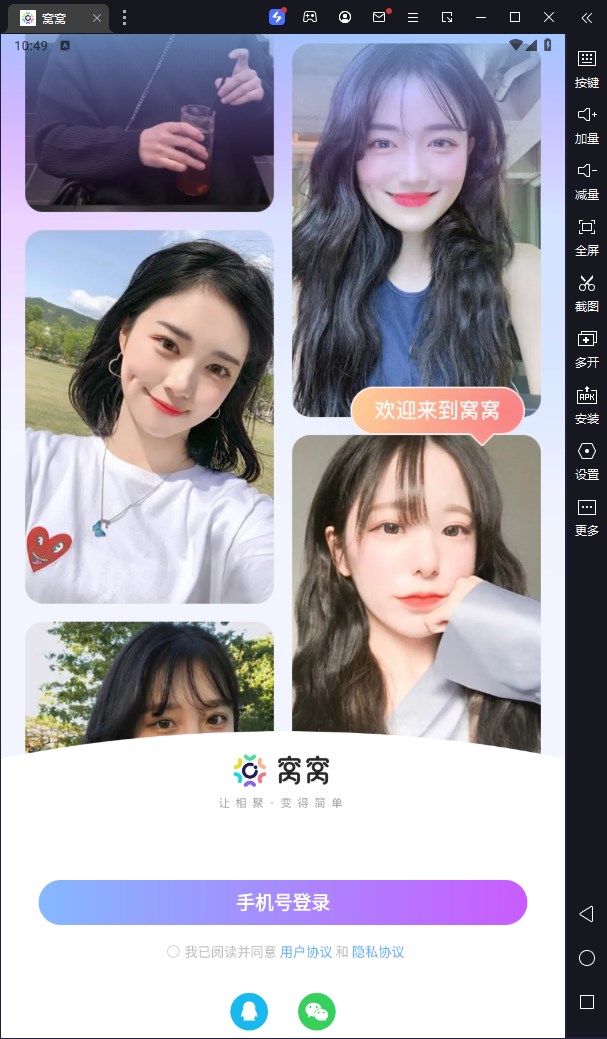Go to the Android home screen
Image resolution: width=607 pixels, height=1039 pixels.
(x=587, y=958)
